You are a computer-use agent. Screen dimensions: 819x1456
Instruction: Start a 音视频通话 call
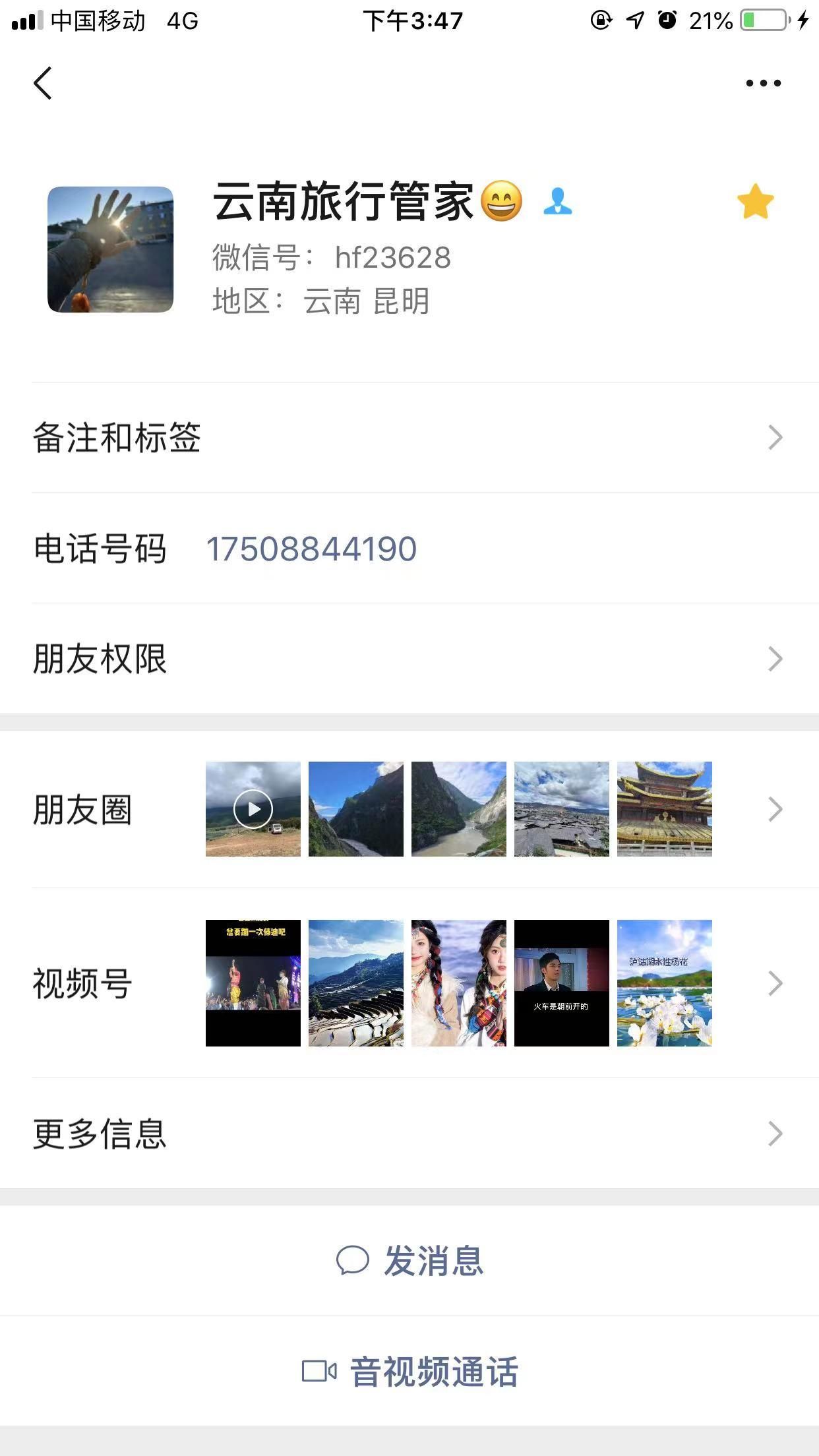point(410,1372)
